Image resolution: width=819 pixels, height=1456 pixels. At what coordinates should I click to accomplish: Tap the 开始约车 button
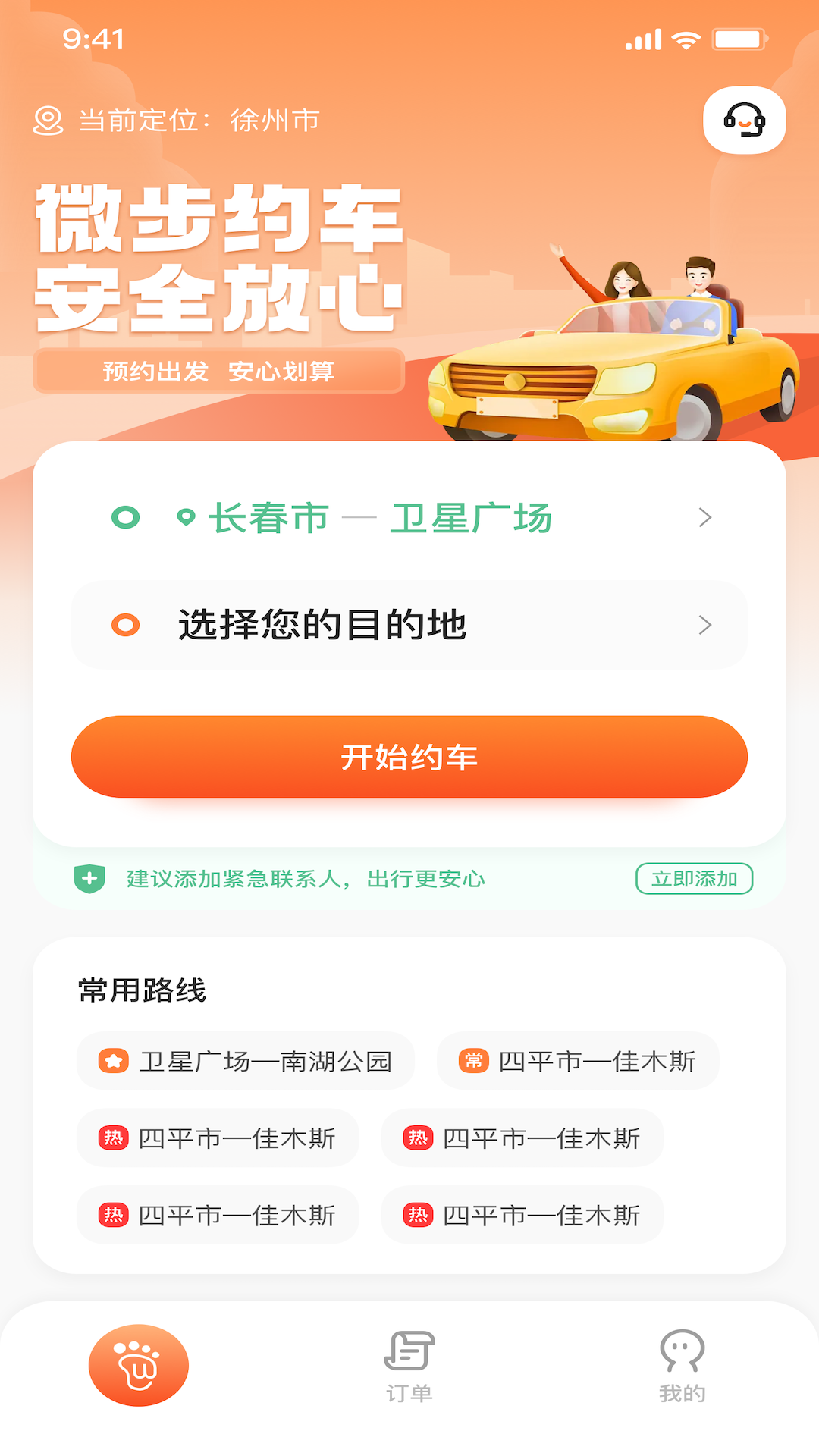click(x=409, y=757)
